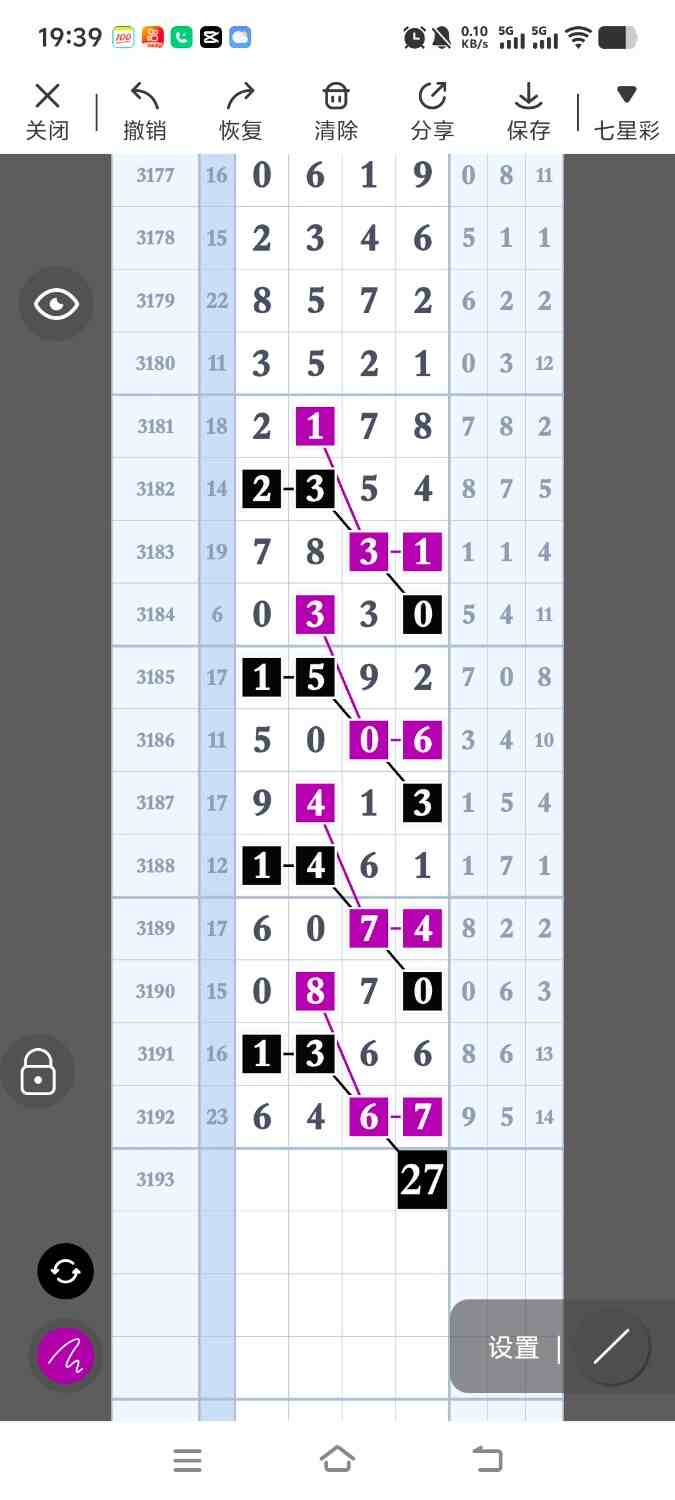Go to the system home screen

point(337,1460)
